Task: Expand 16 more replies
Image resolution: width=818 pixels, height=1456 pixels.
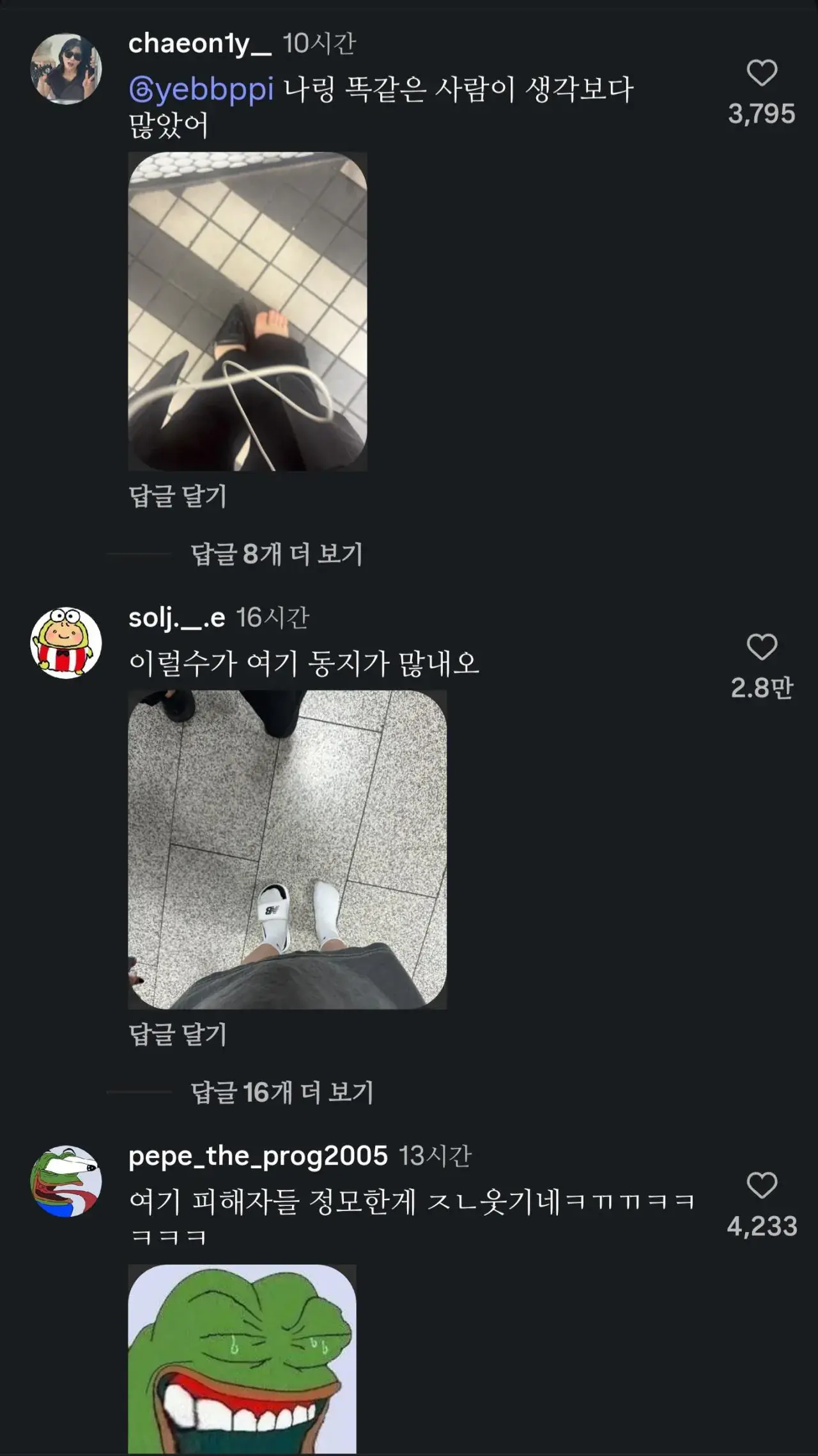Action: pyautogui.click(x=282, y=1092)
